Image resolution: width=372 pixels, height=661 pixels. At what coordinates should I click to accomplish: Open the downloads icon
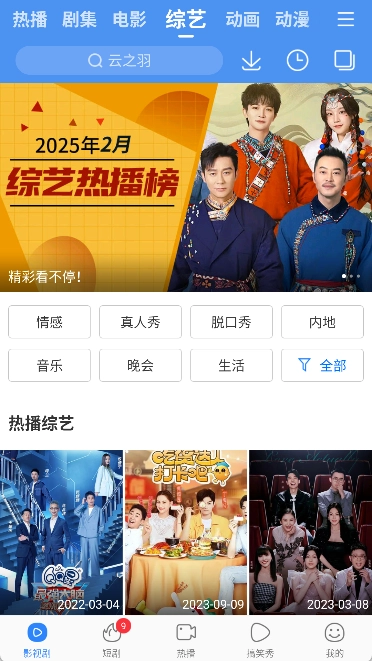tap(251, 61)
